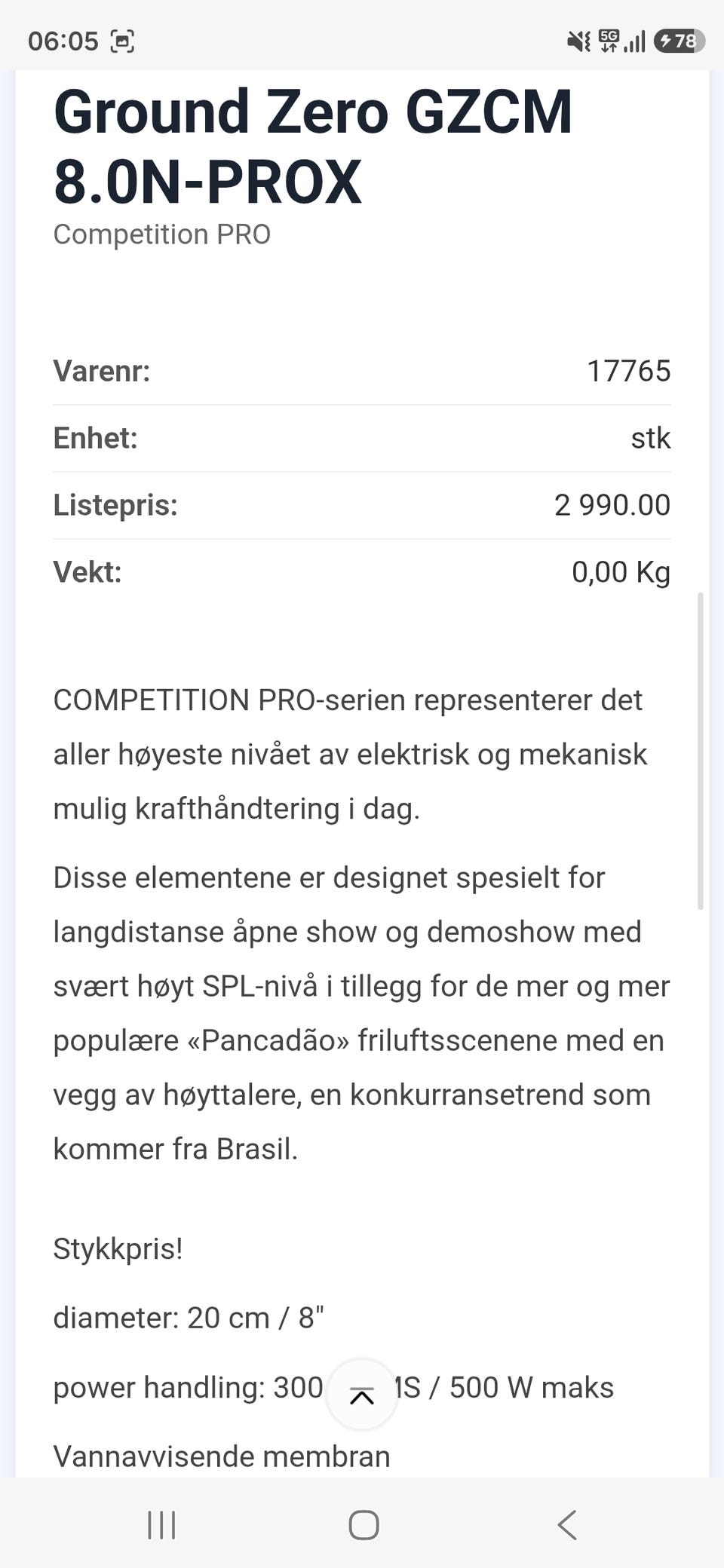Viewport: 724px width, 1568px height.
Task: Tap the scroll-to-top arrow button
Action: click(x=362, y=1395)
